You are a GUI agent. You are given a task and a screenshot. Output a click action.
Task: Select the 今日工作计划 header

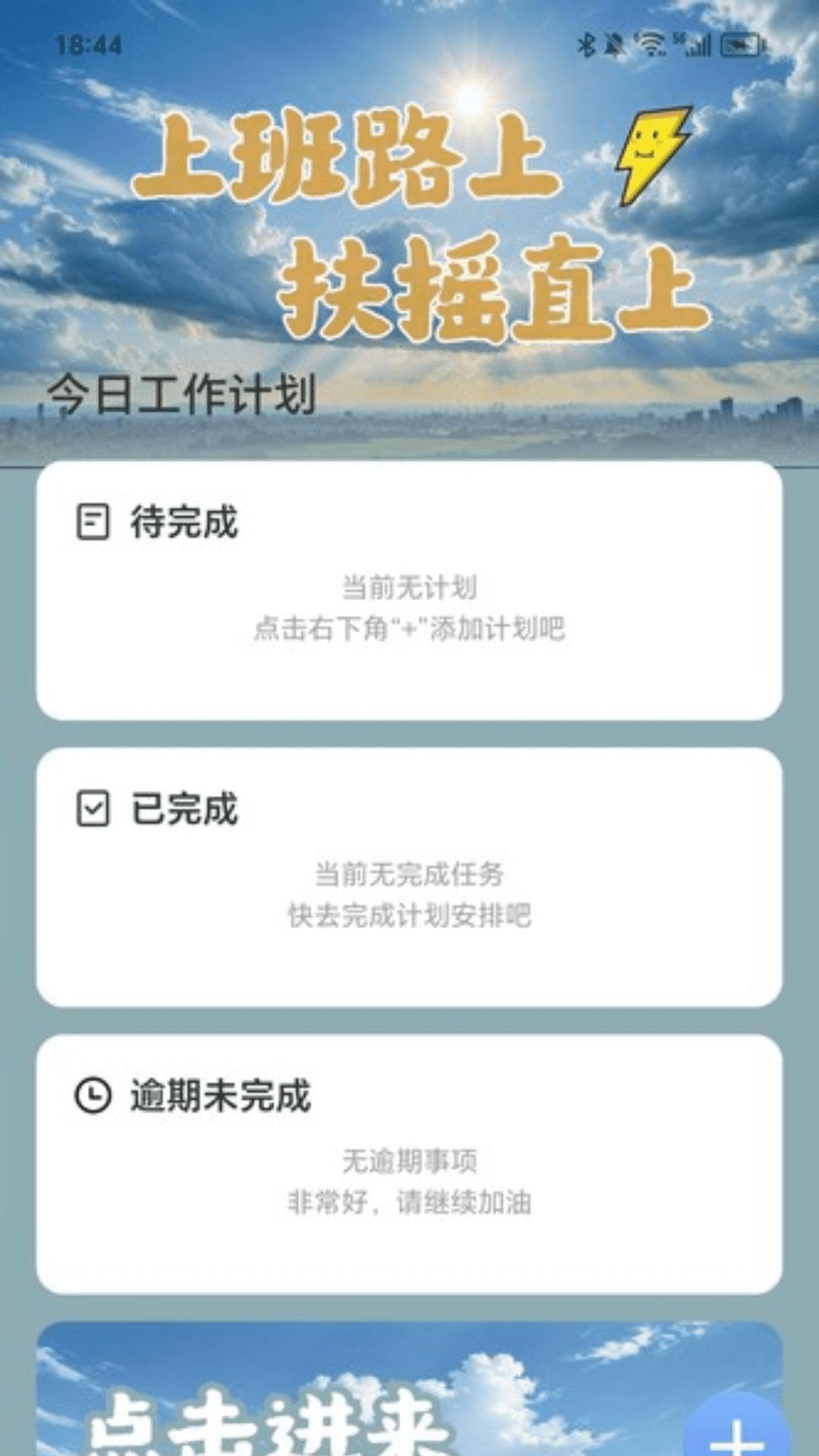pos(182,394)
